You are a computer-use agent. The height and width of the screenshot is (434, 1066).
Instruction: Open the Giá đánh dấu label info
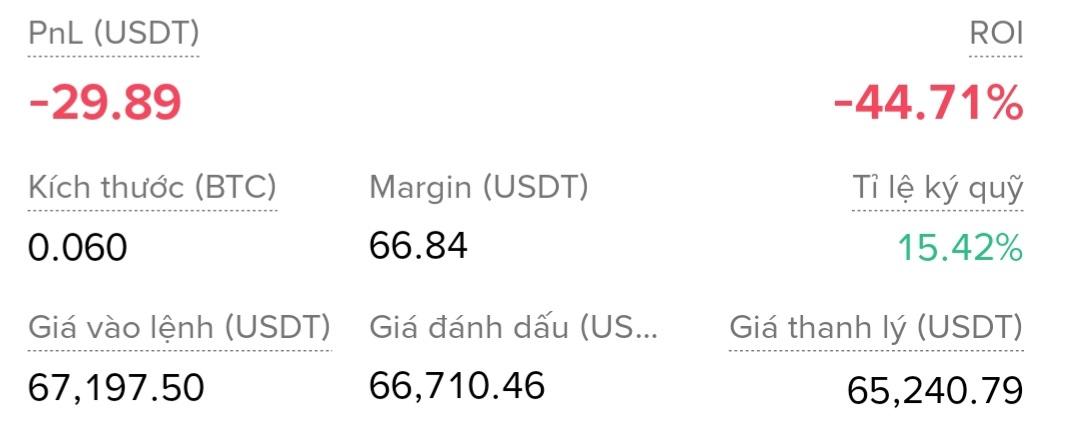(513, 327)
